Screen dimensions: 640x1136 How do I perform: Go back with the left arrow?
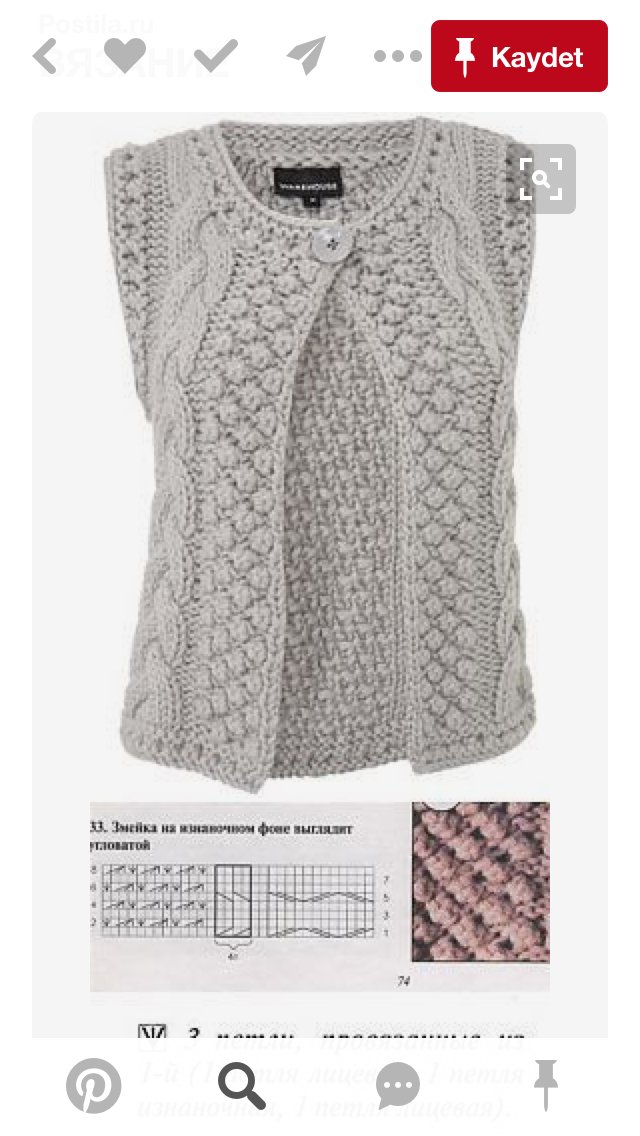[45, 57]
